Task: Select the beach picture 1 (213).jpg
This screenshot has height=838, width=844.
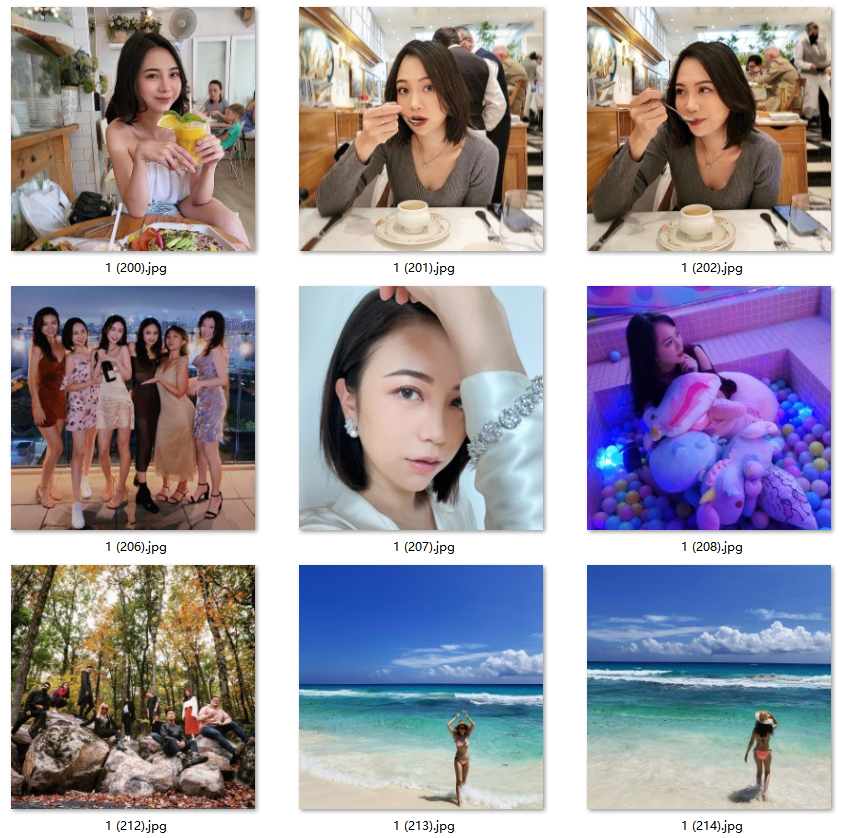Action: 421,687
